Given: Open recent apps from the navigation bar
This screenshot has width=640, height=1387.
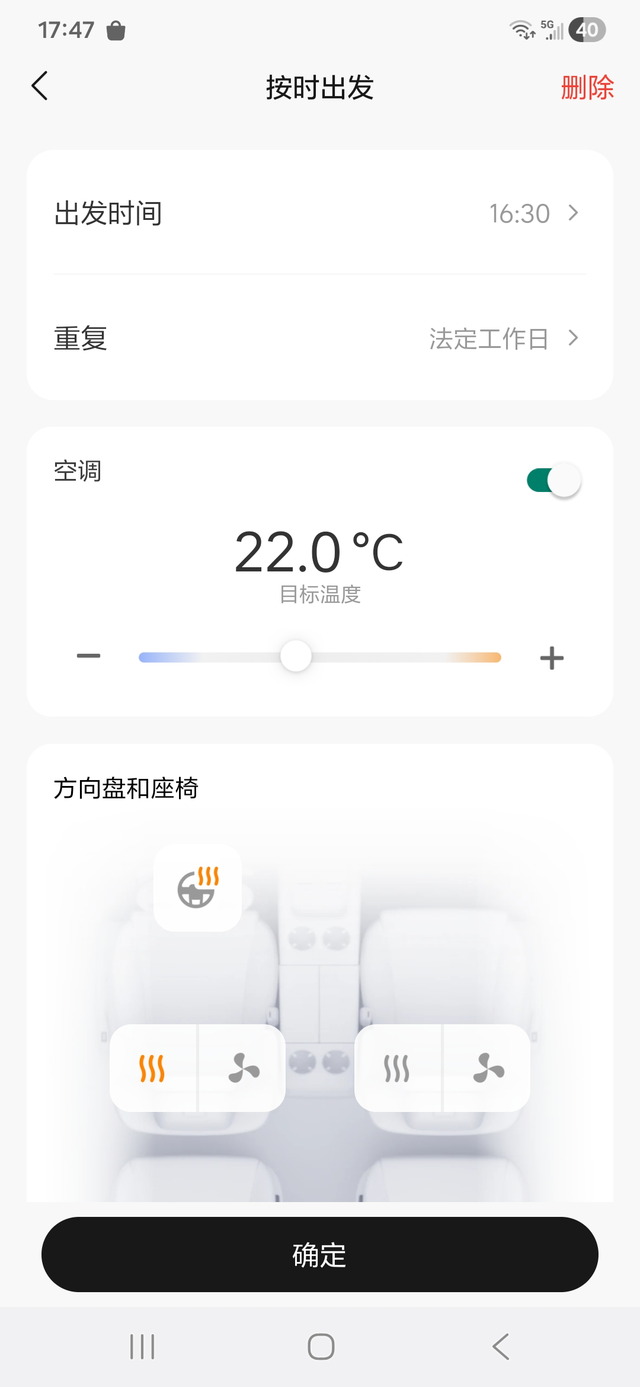Looking at the screenshot, I should 142,1347.
